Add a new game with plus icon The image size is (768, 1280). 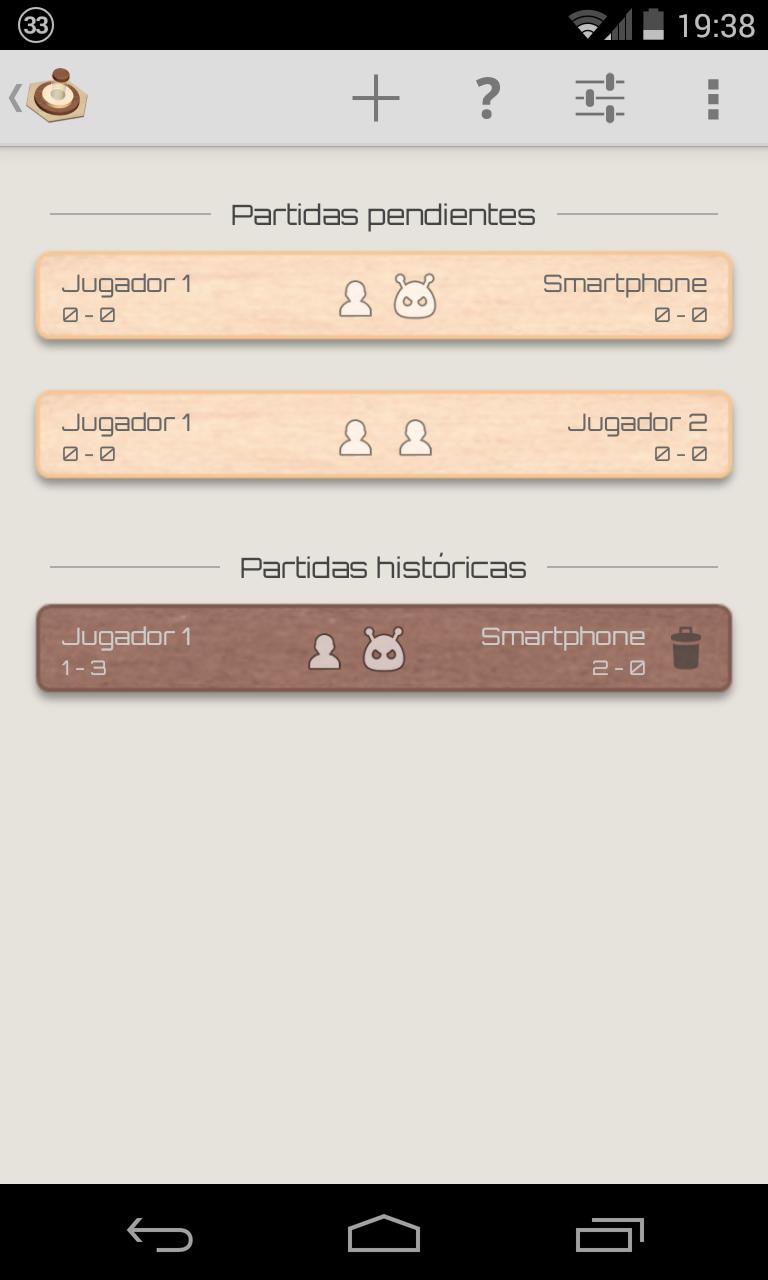pos(376,98)
